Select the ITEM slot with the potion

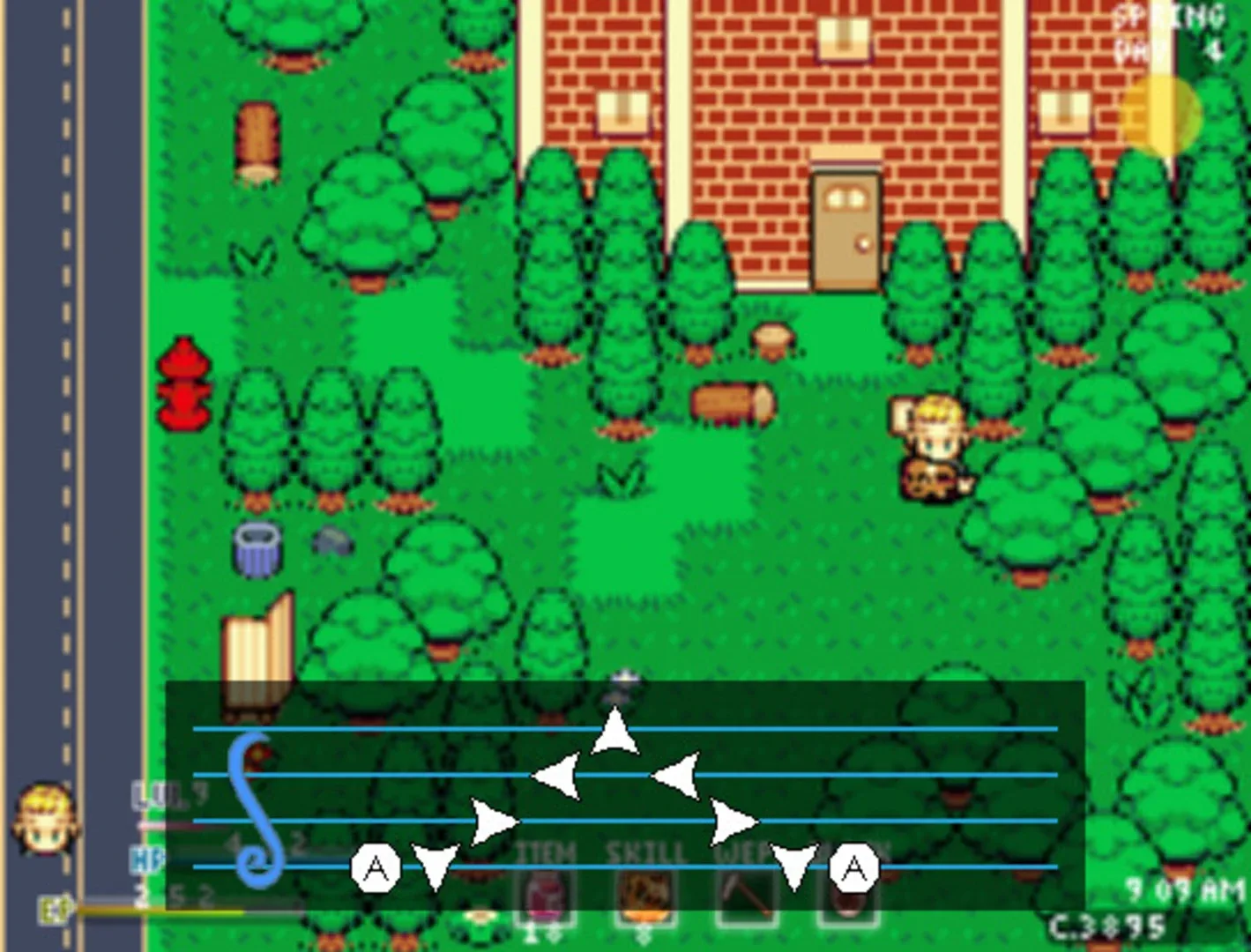tap(545, 897)
